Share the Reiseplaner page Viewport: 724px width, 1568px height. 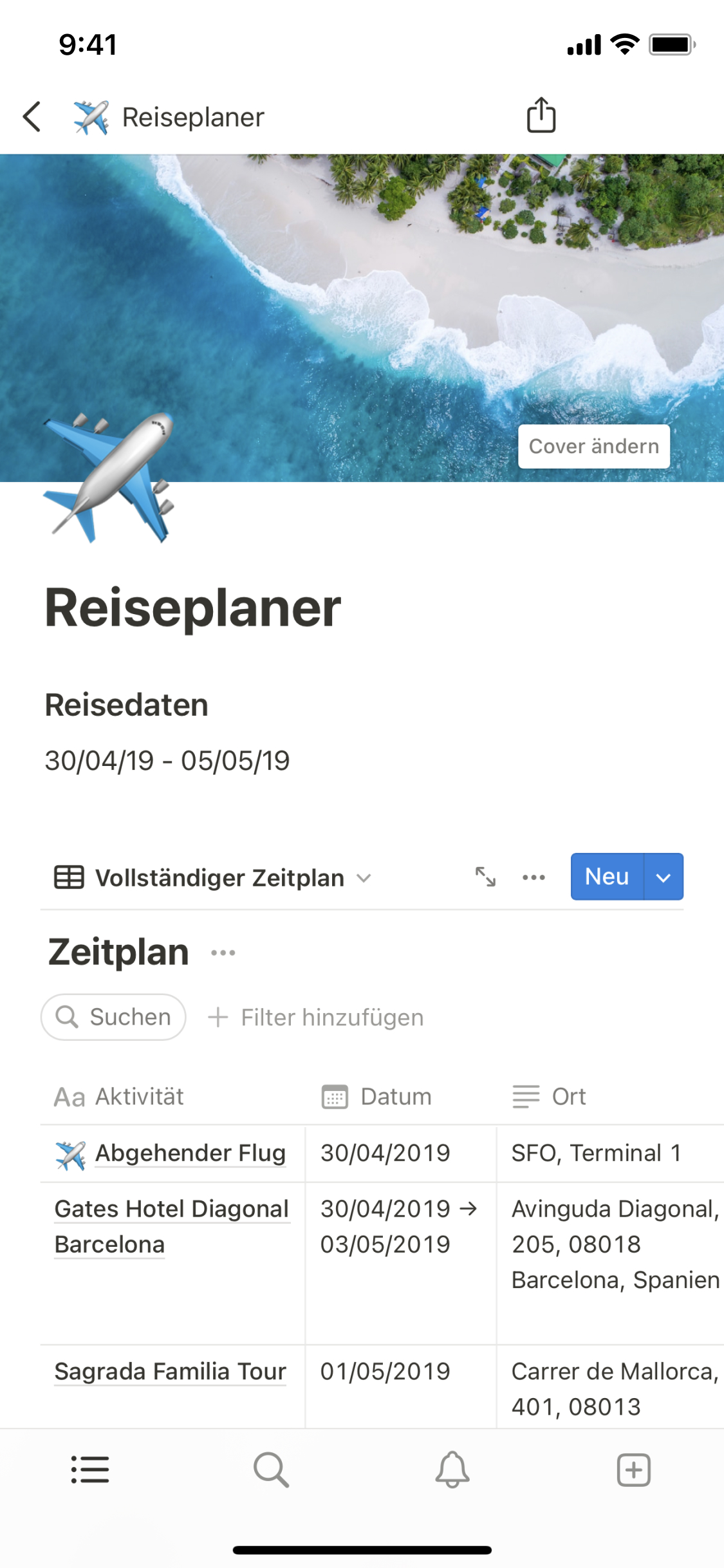tap(541, 115)
